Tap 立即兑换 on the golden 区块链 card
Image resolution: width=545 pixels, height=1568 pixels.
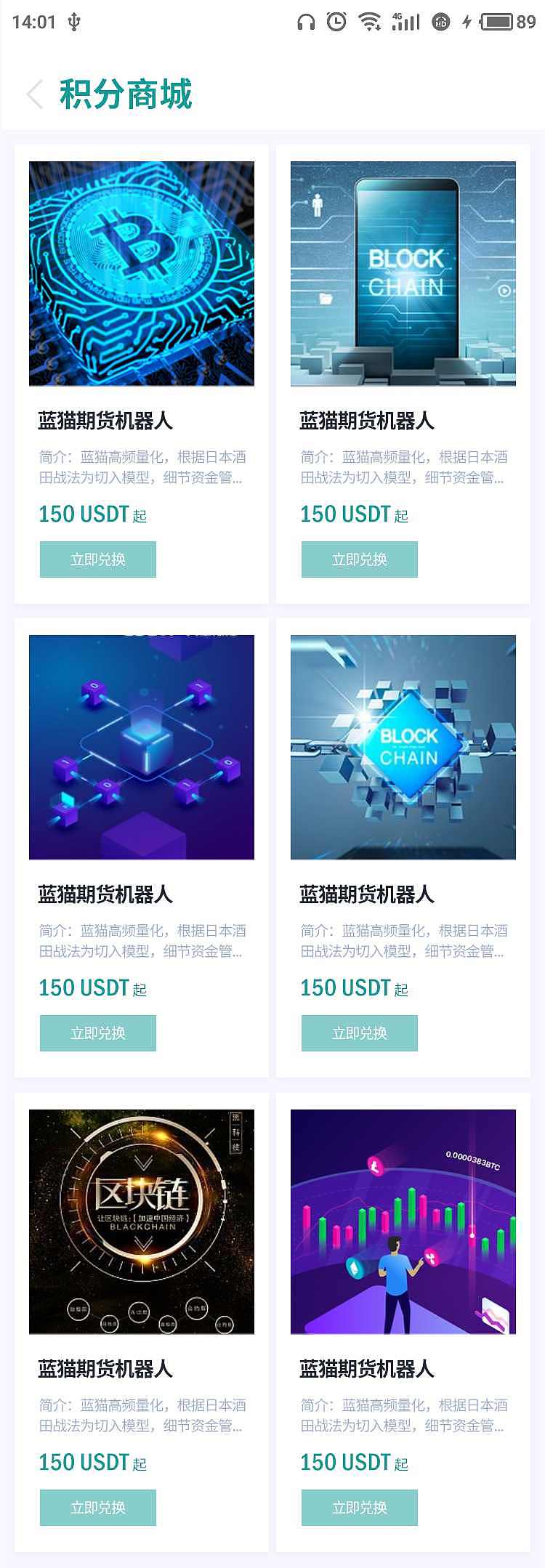tap(97, 1508)
